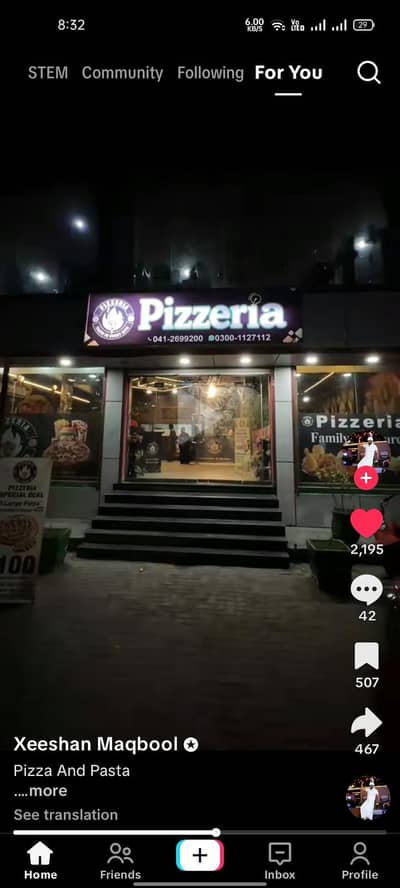Screen dimensions: 400x888
Task: Switch to the STEM tab
Action: pos(48,72)
